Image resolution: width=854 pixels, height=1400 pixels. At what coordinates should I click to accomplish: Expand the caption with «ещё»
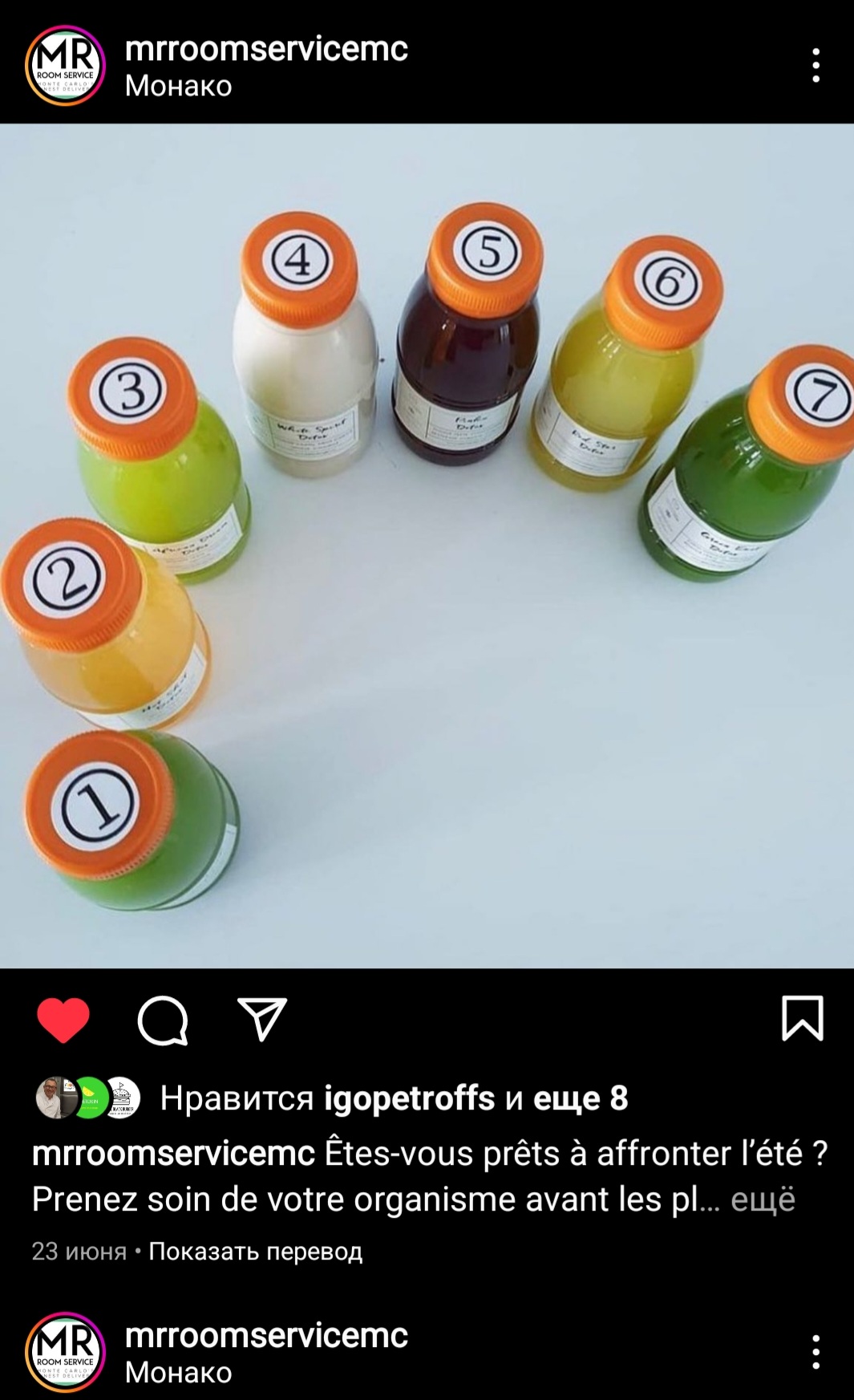click(x=763, y=1199)
